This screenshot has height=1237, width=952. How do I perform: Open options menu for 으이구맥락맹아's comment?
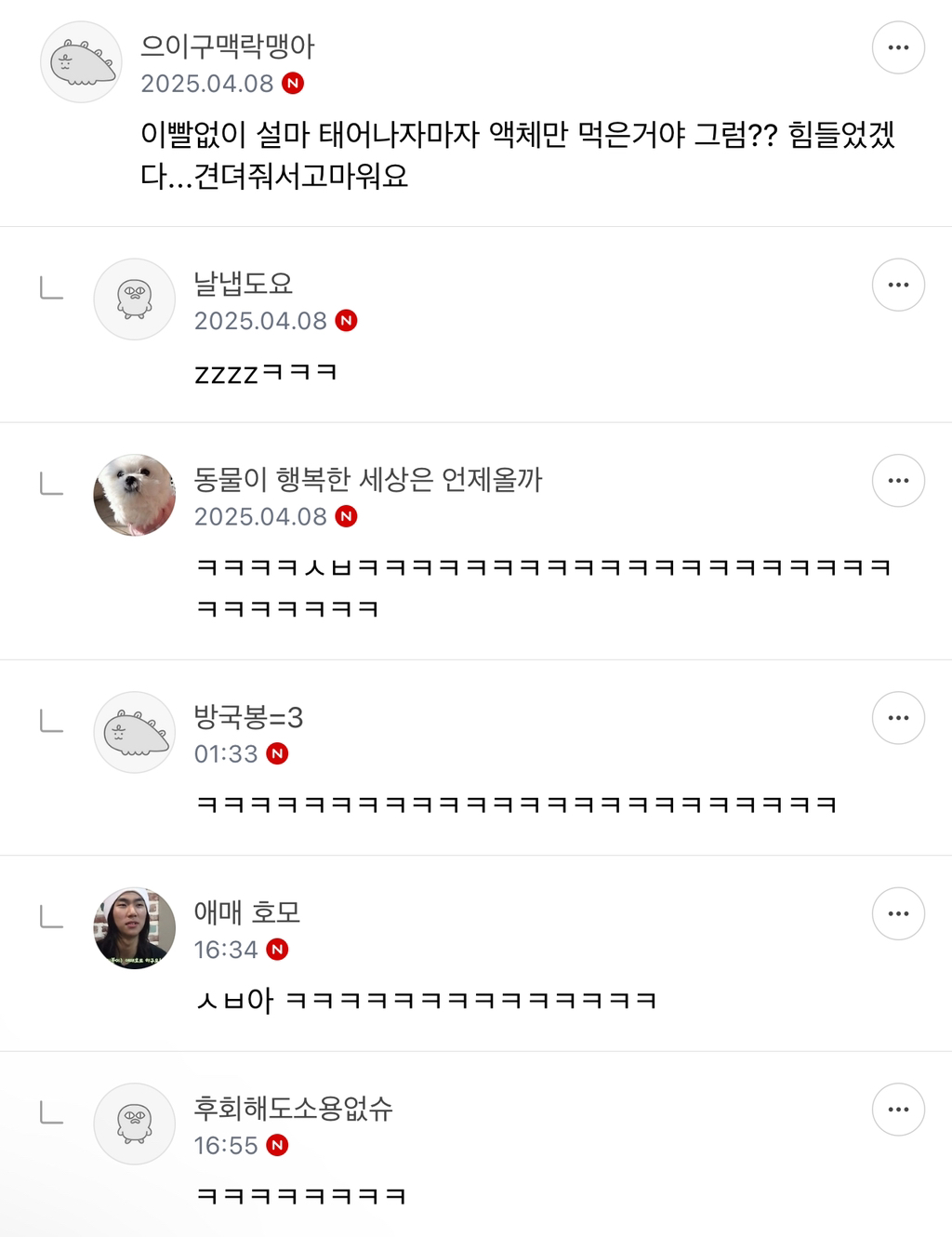(898, 47)
